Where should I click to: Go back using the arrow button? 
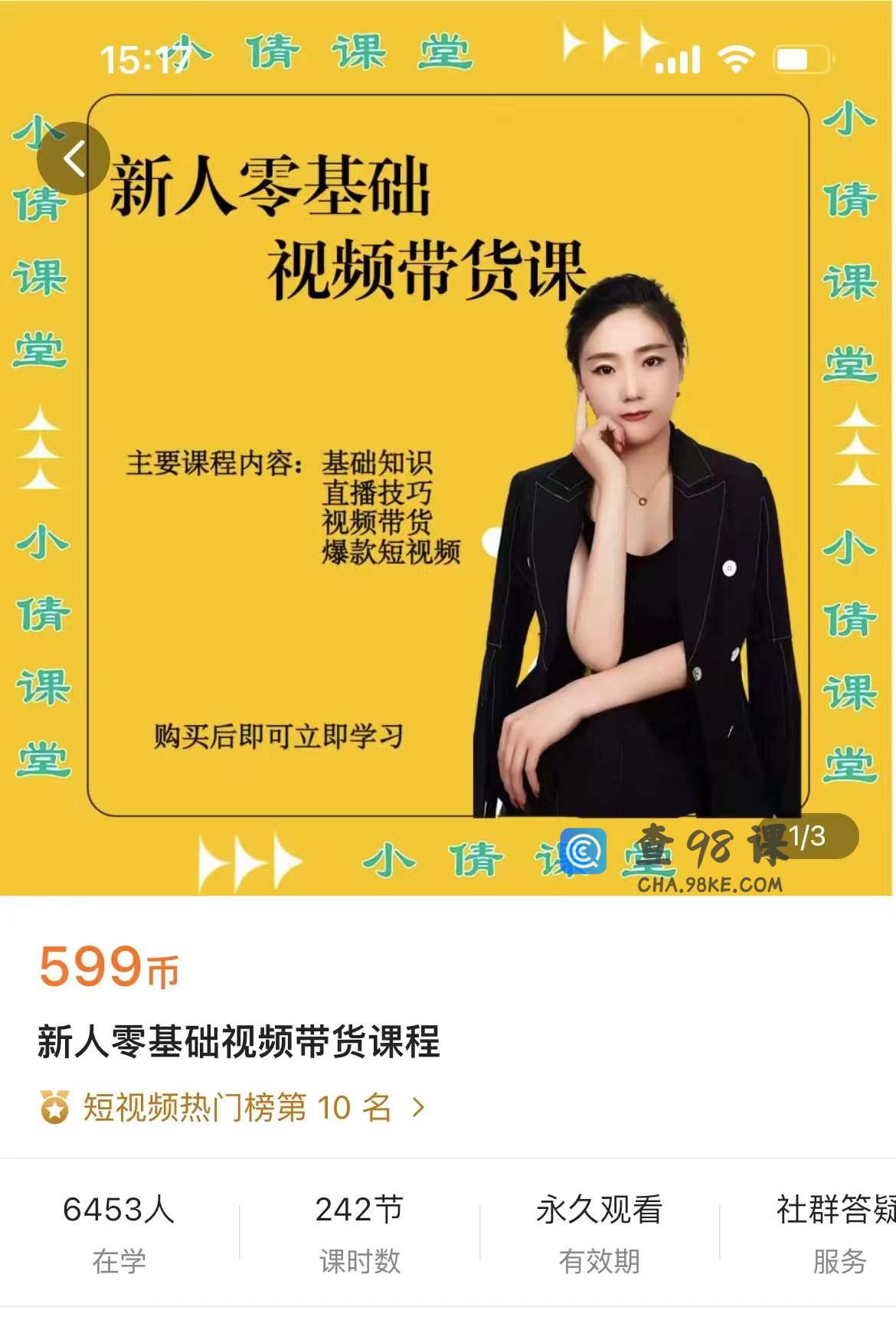coord(74,159)
